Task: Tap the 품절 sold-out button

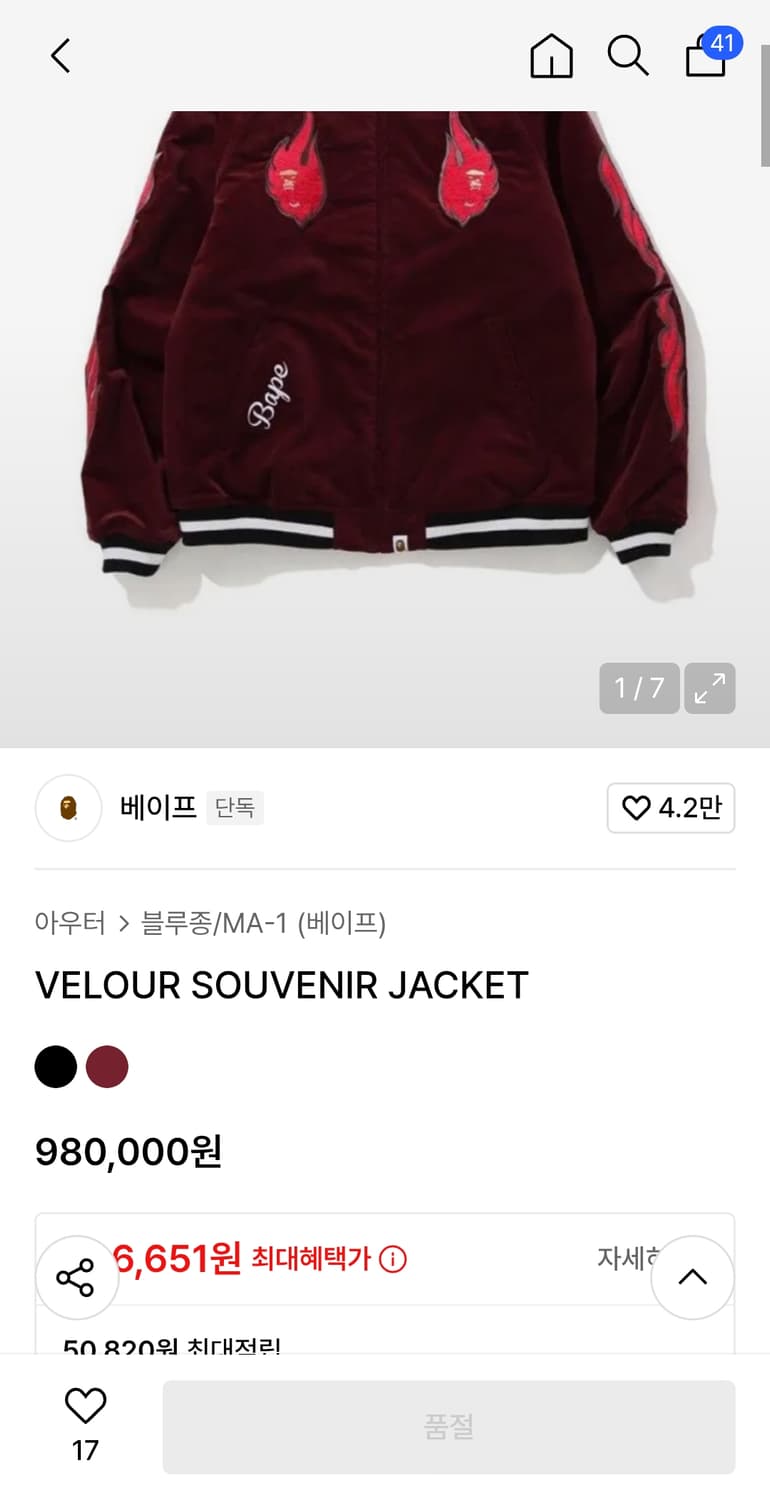Action: click(448, 1427)
